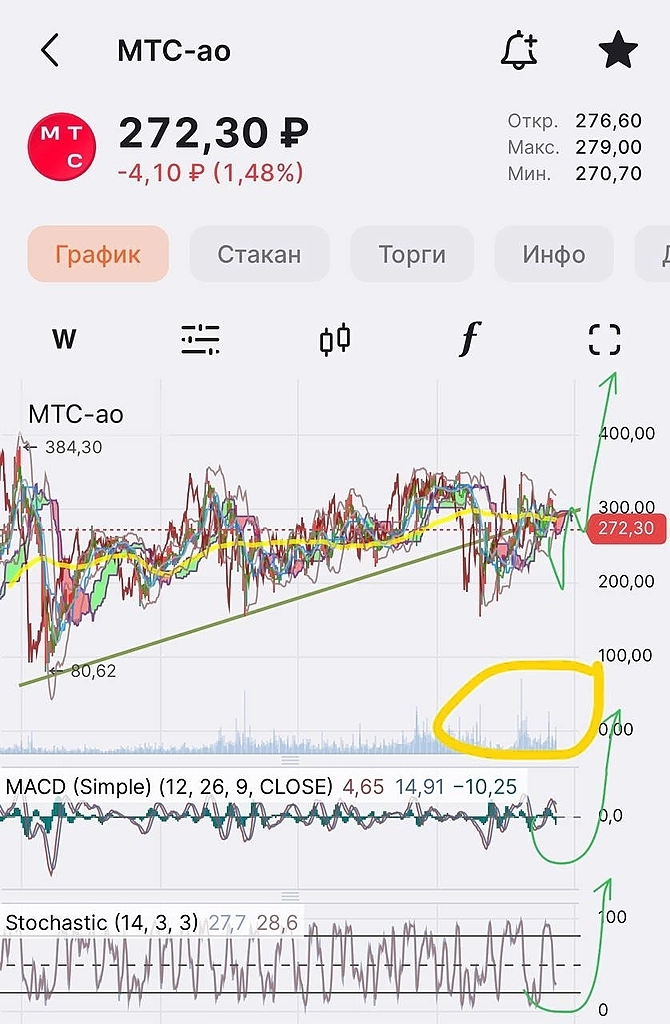The image size is (670, 1024).
Task: Open the Инфо tab
Action: pos(554,254)
